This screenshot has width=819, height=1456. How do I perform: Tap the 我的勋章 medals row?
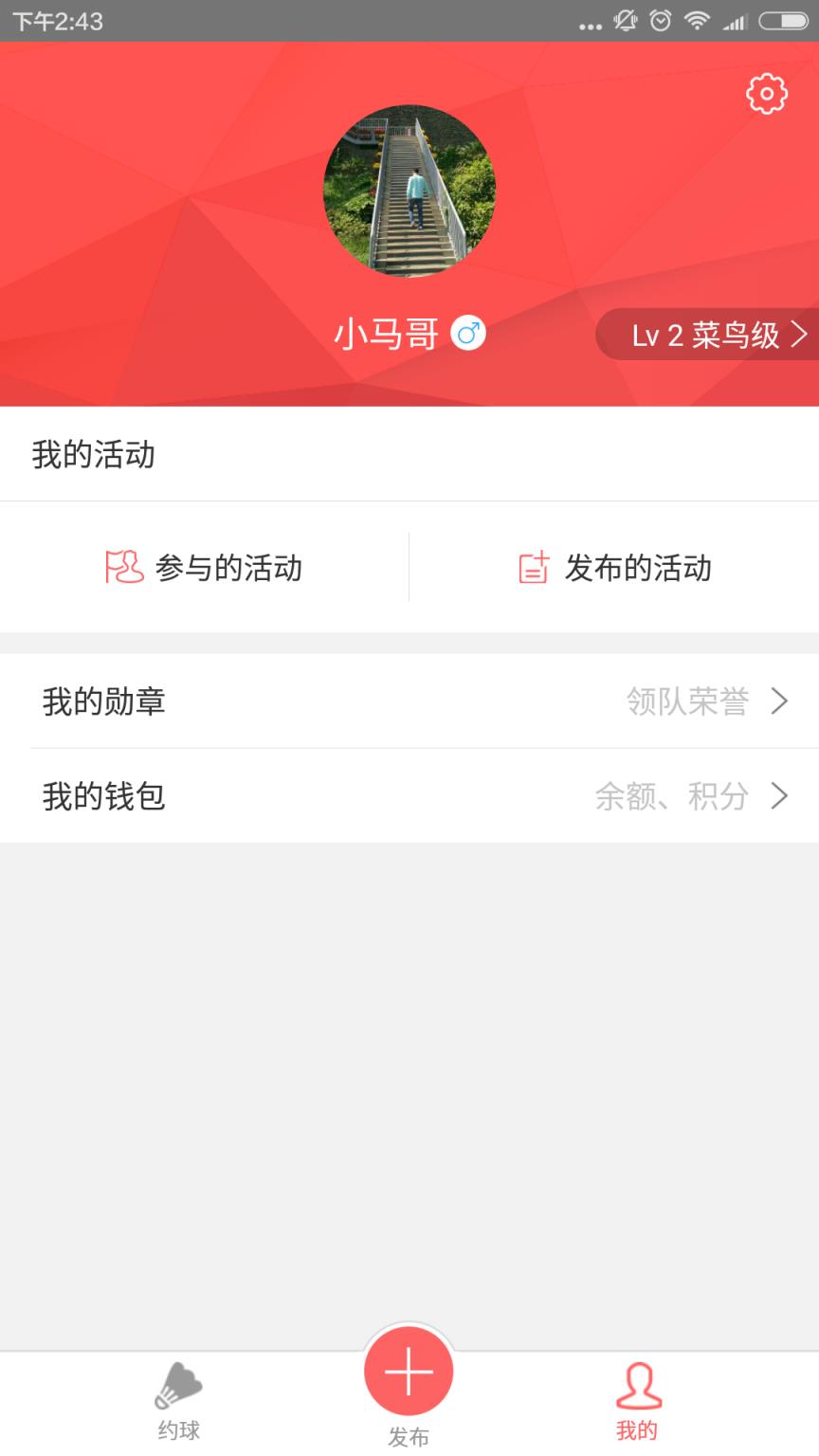tap(104, 701)
